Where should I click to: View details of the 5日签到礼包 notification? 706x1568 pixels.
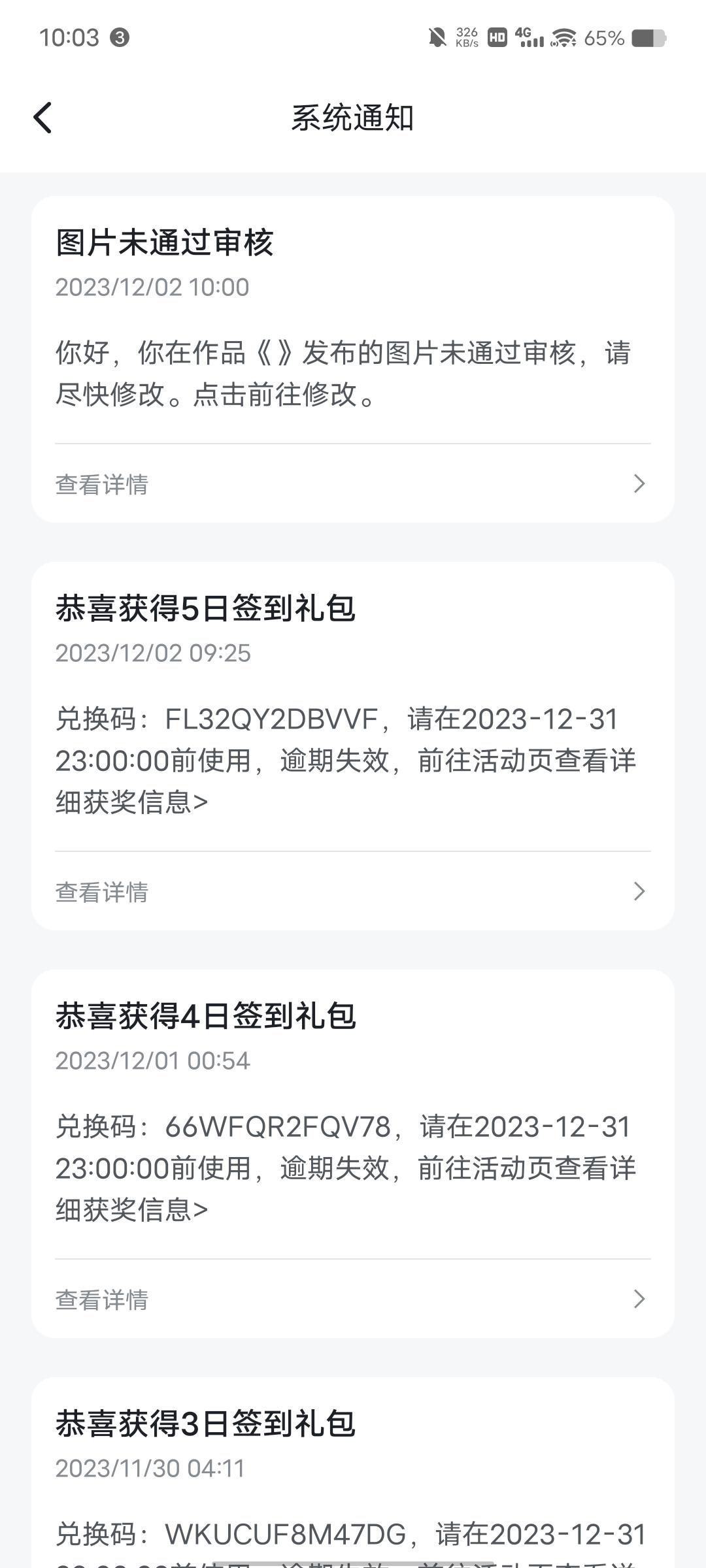(x=352, y=892)
